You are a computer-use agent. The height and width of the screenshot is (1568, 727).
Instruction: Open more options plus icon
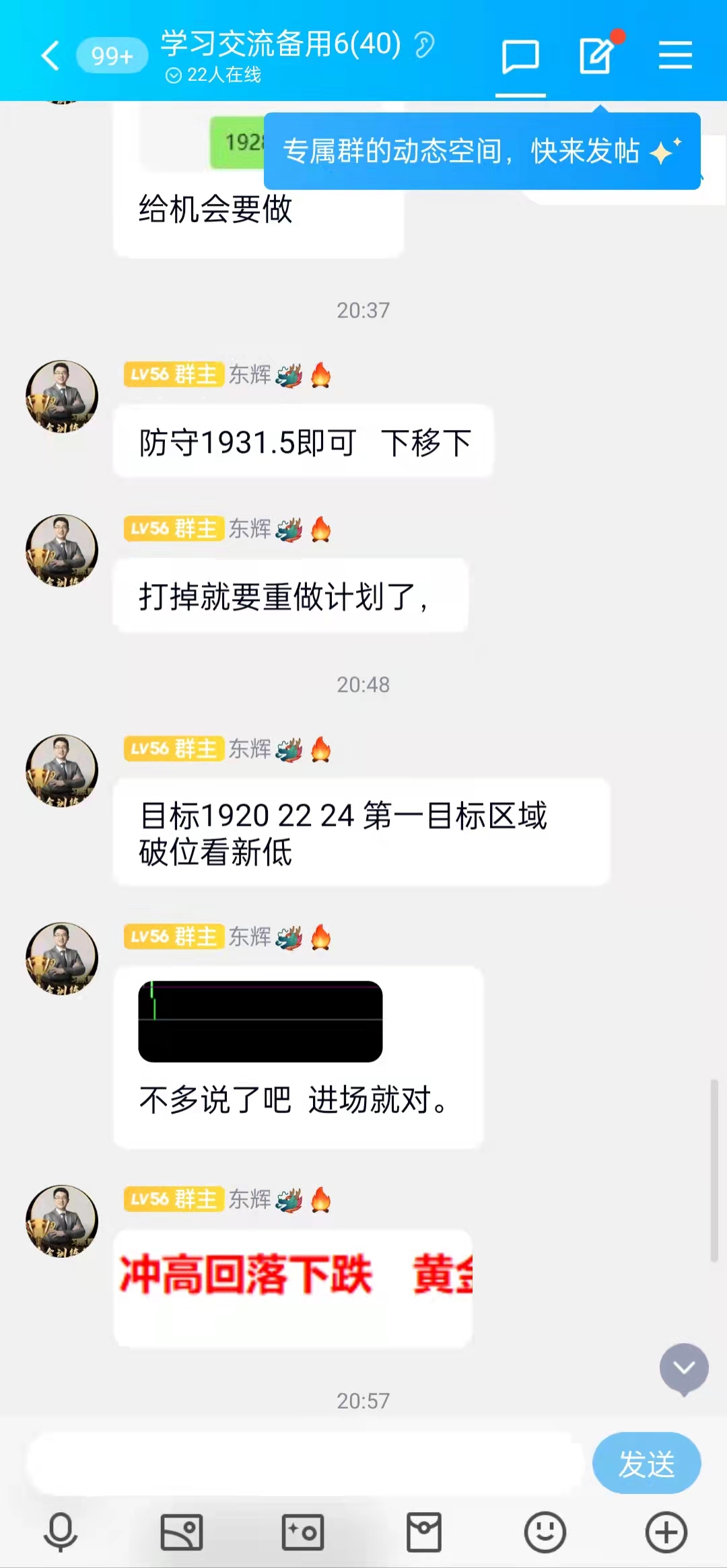[666, 1532]
